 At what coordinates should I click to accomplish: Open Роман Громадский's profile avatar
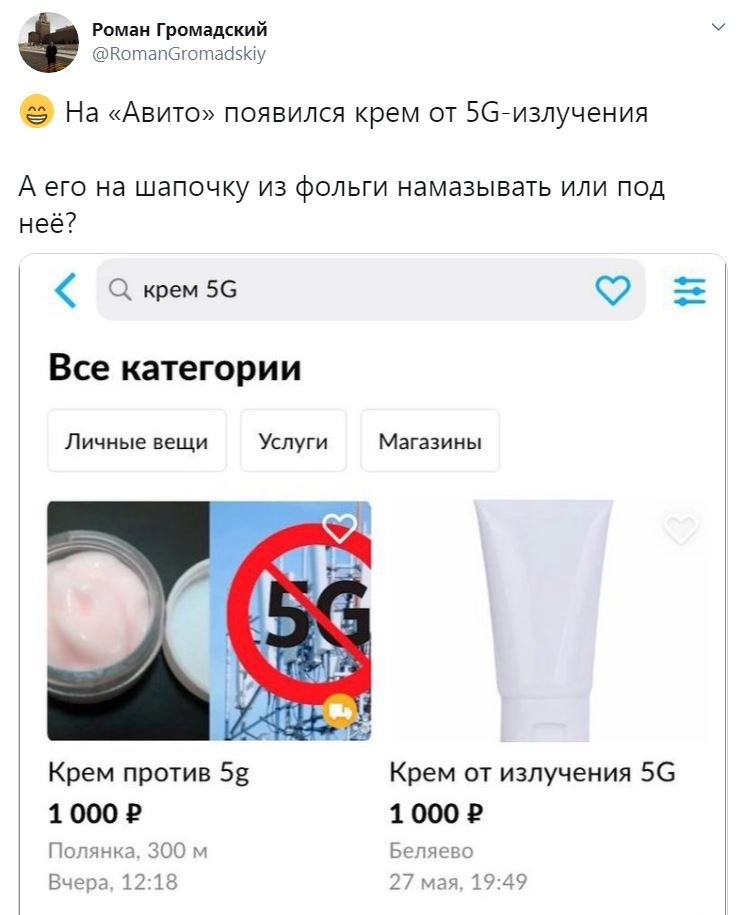(x=48, y=42)
